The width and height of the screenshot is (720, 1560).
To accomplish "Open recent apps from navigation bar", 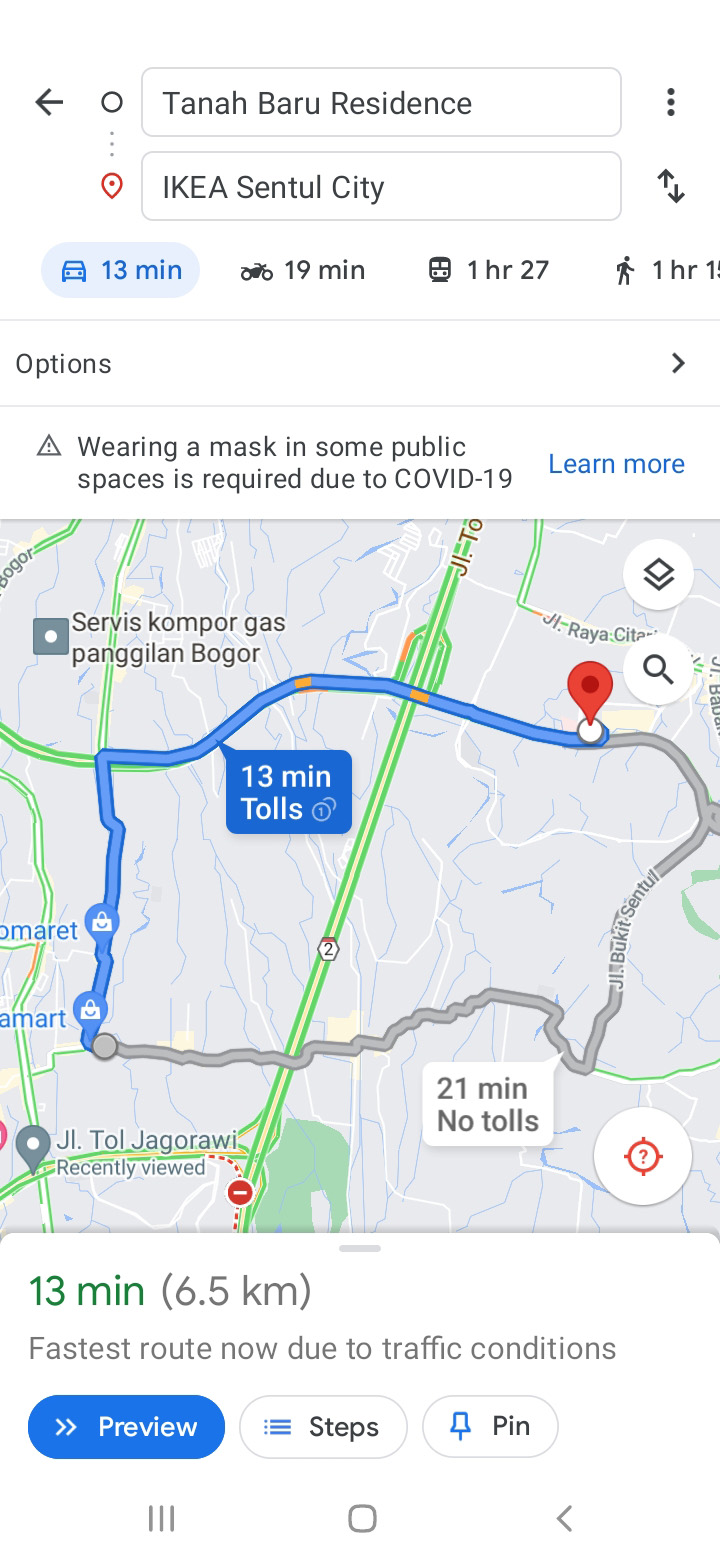I will tap(161, 1519).
